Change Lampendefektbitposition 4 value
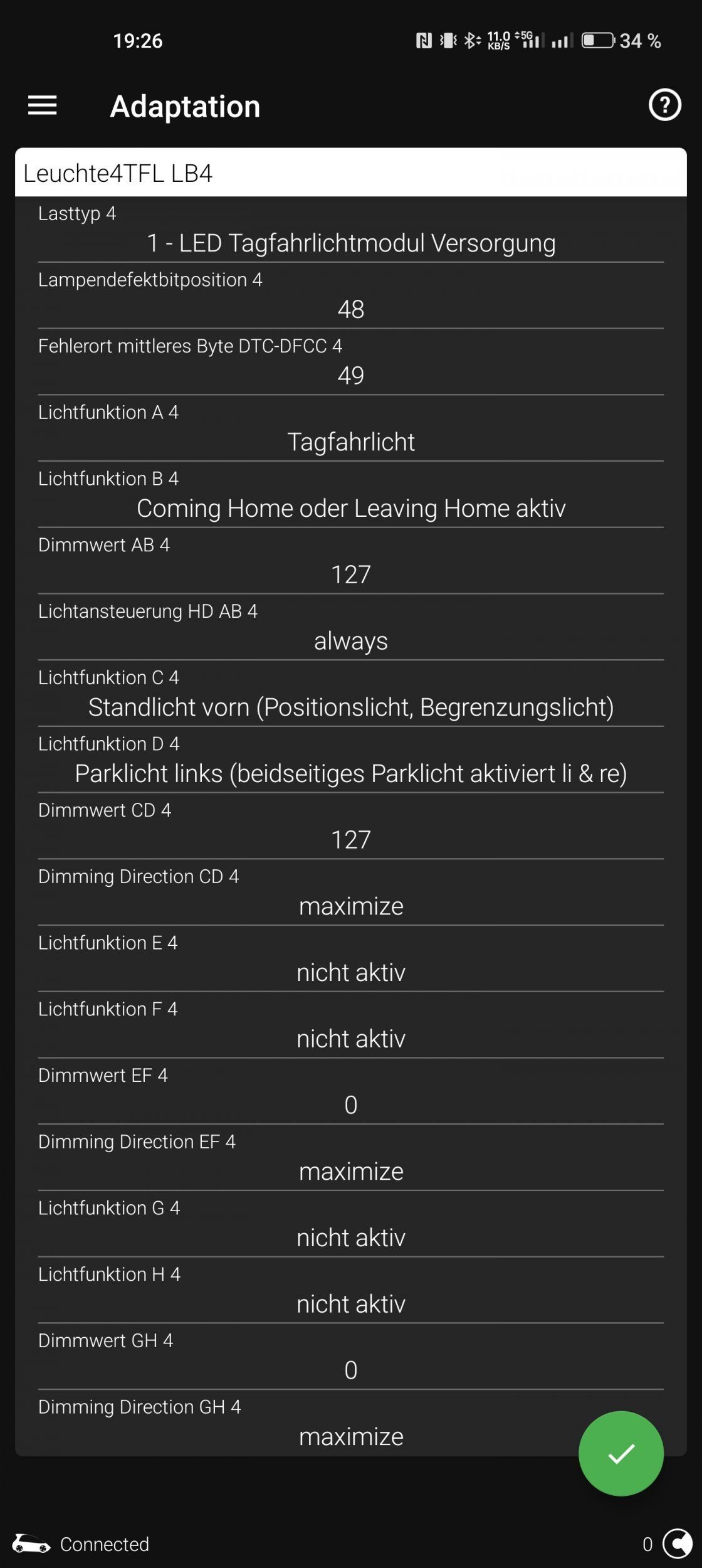 350,309
